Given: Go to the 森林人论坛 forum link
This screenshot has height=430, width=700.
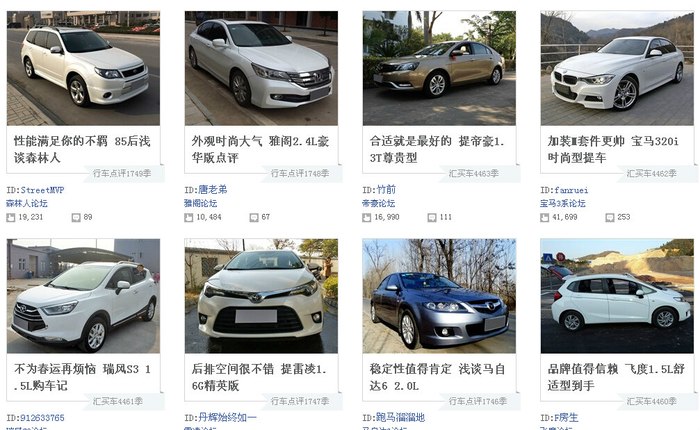Looking at the screenshot, I should pos(27,203).
